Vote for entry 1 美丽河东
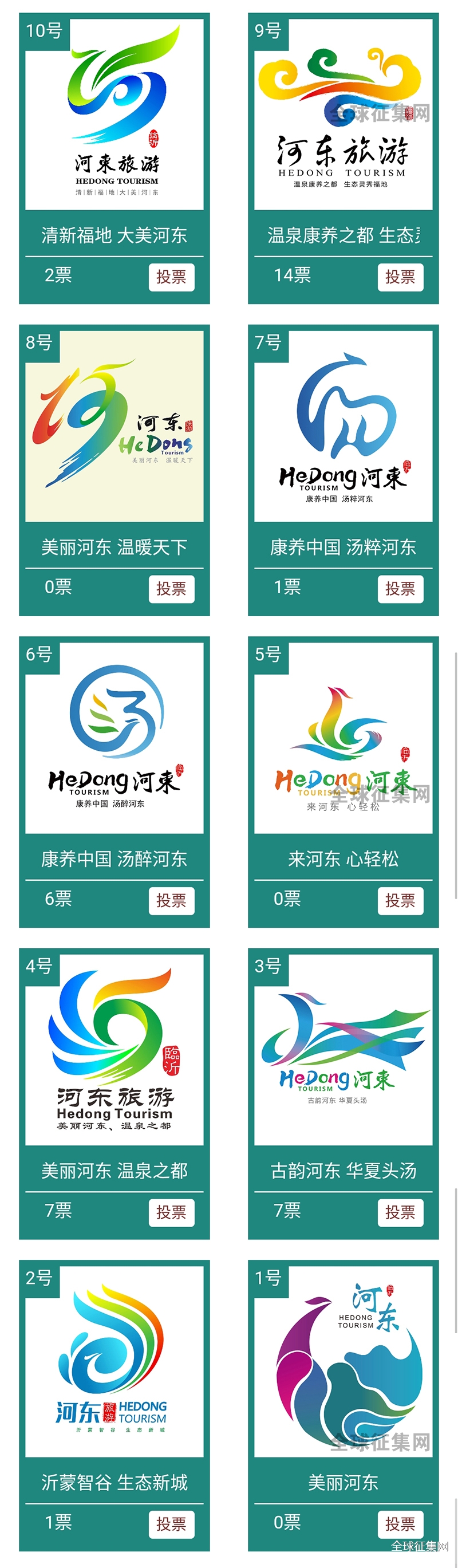This screenshot has width=458, height=1568. (400, 1523)
